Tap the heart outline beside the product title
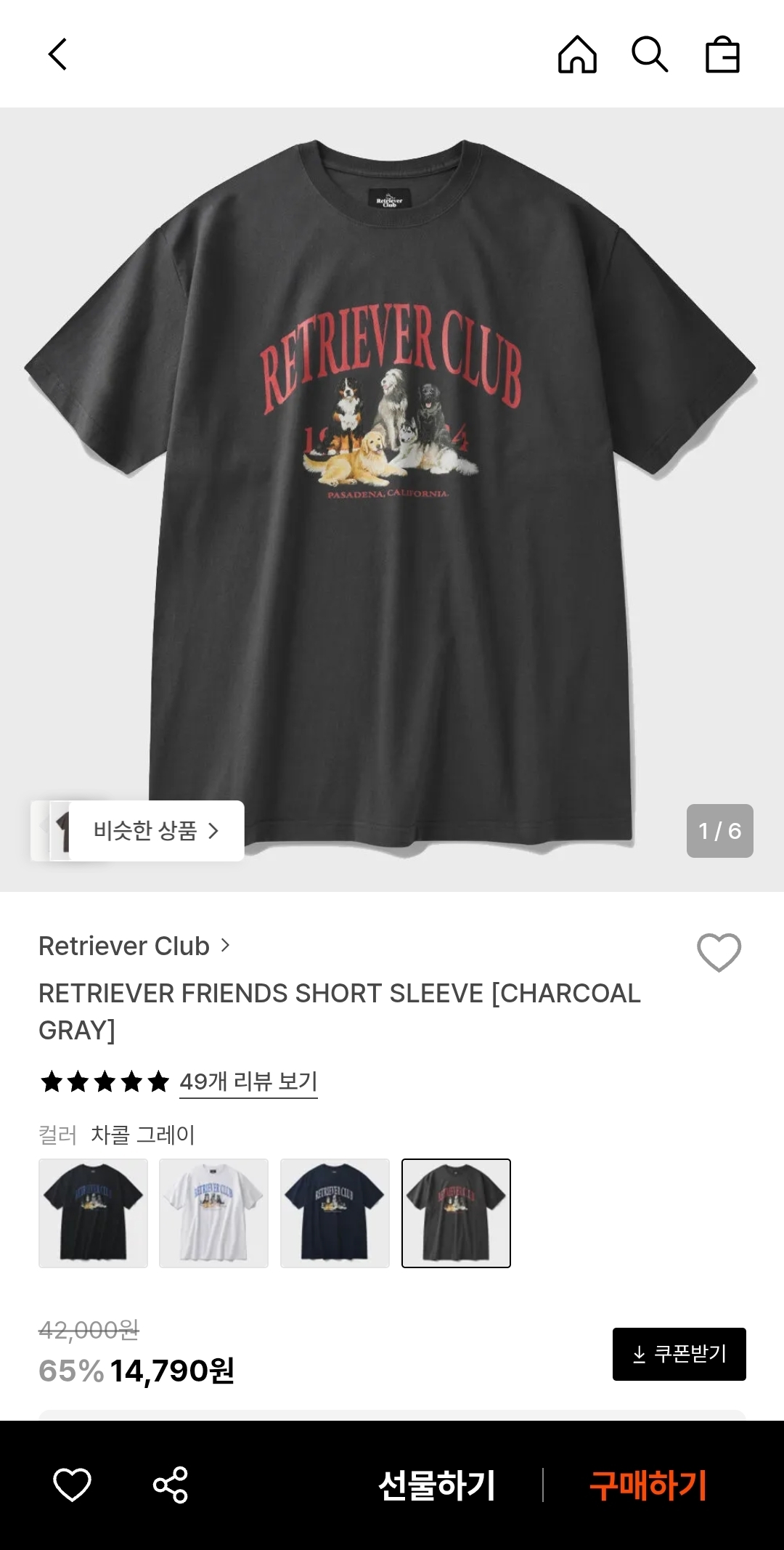 pyautogui.click(x=719, y=951)
